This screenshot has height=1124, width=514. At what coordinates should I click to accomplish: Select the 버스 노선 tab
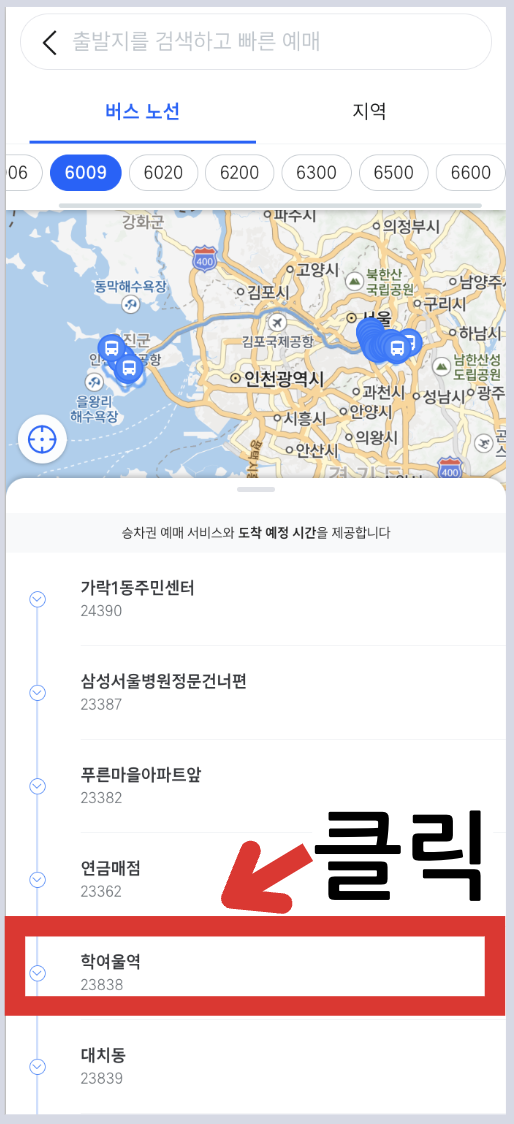point(143,112)
